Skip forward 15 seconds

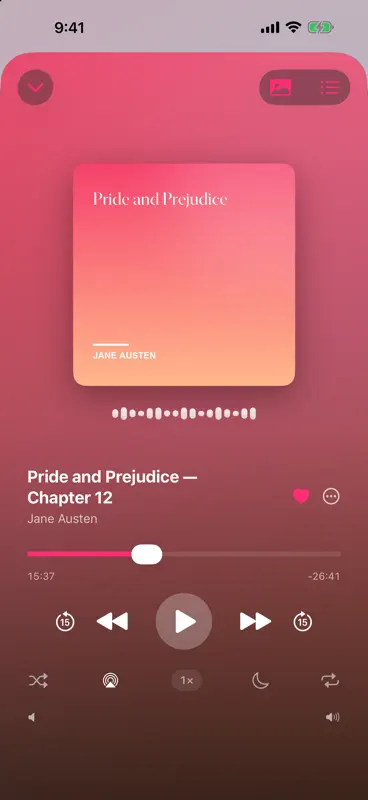[303, 621]
